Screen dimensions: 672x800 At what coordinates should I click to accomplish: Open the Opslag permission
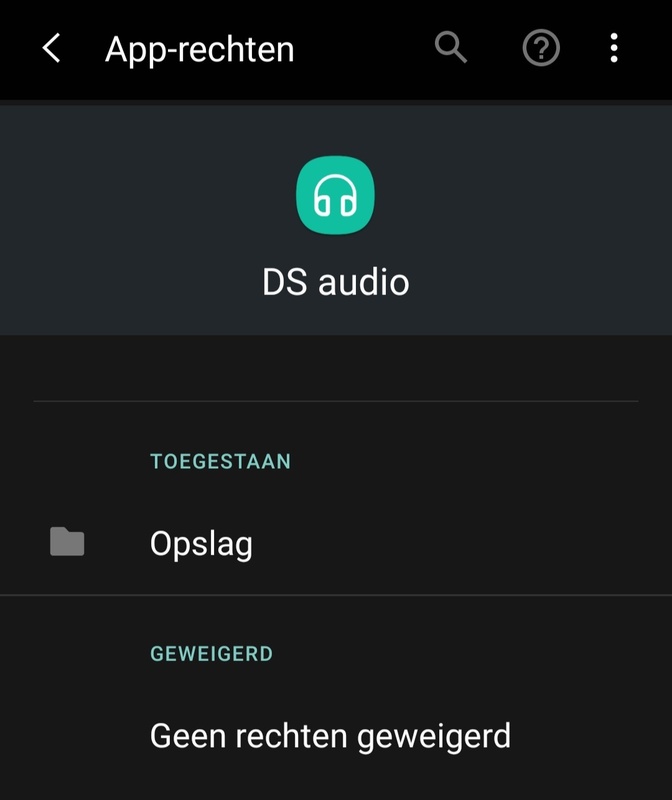(x=201, y=543)
